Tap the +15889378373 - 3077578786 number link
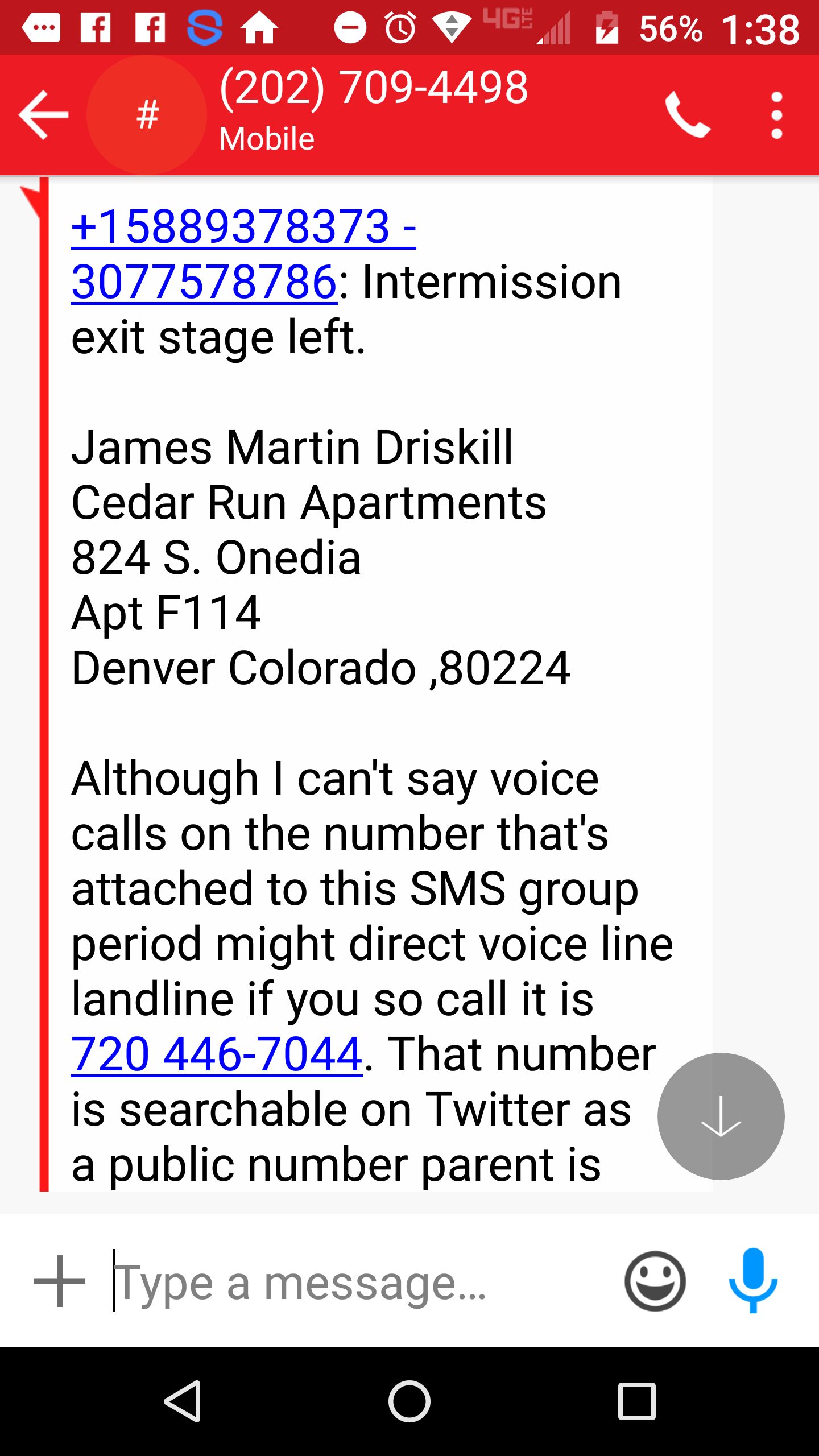Image resolution: width=819 pixels, height=1456 pixels. (243, 254)
